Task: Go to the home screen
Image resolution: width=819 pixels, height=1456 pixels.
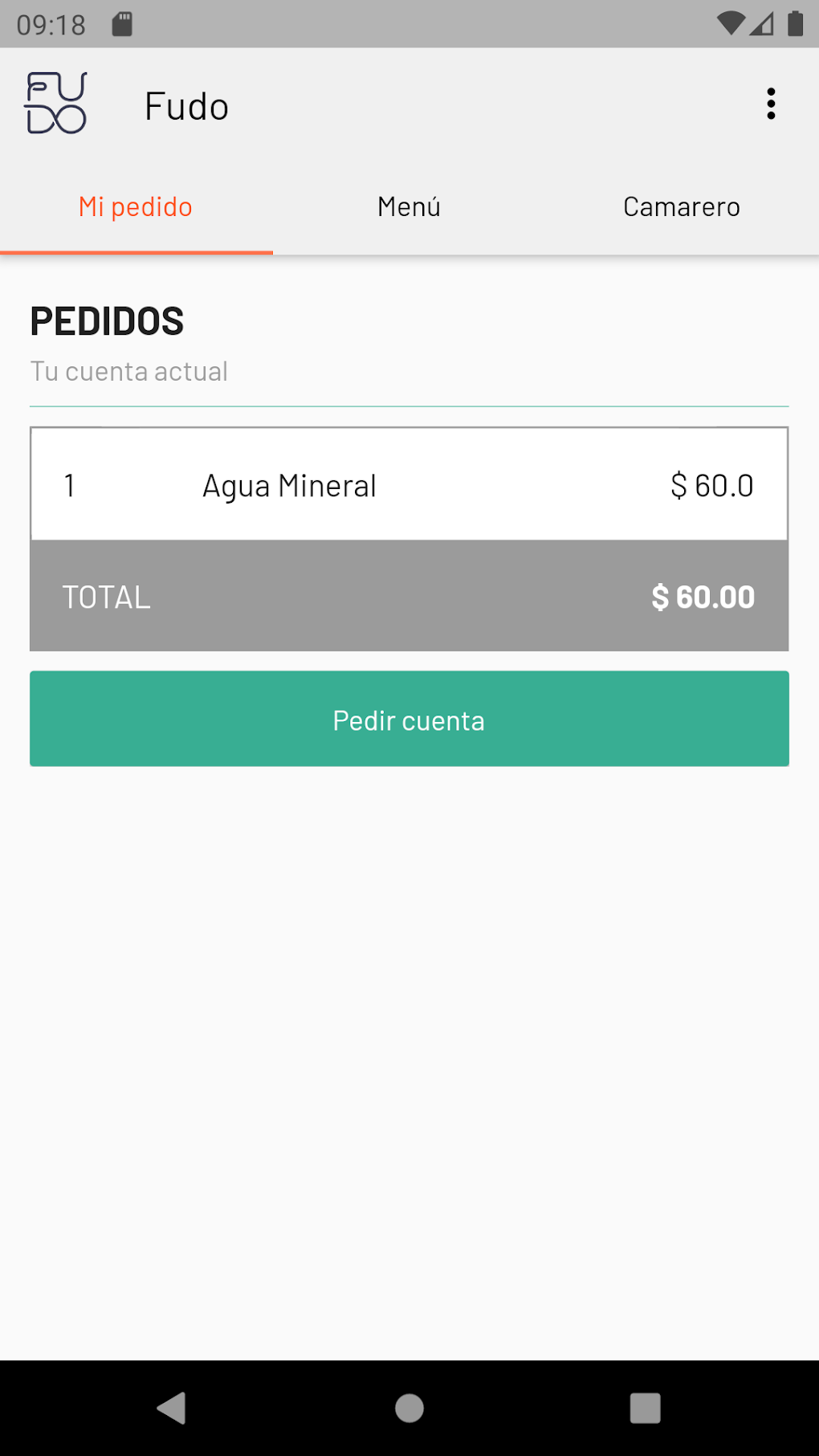Action: tap(409, 1408)
